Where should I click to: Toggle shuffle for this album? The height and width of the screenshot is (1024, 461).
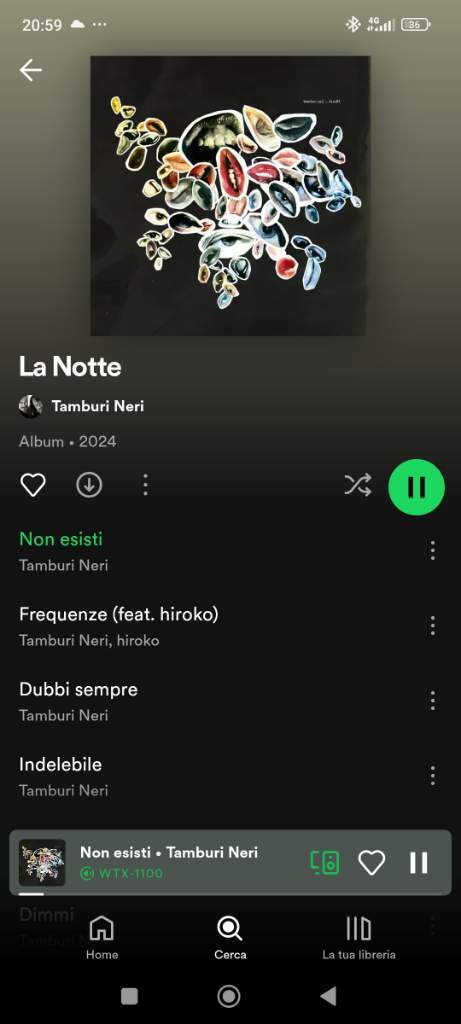coord(358,485)
